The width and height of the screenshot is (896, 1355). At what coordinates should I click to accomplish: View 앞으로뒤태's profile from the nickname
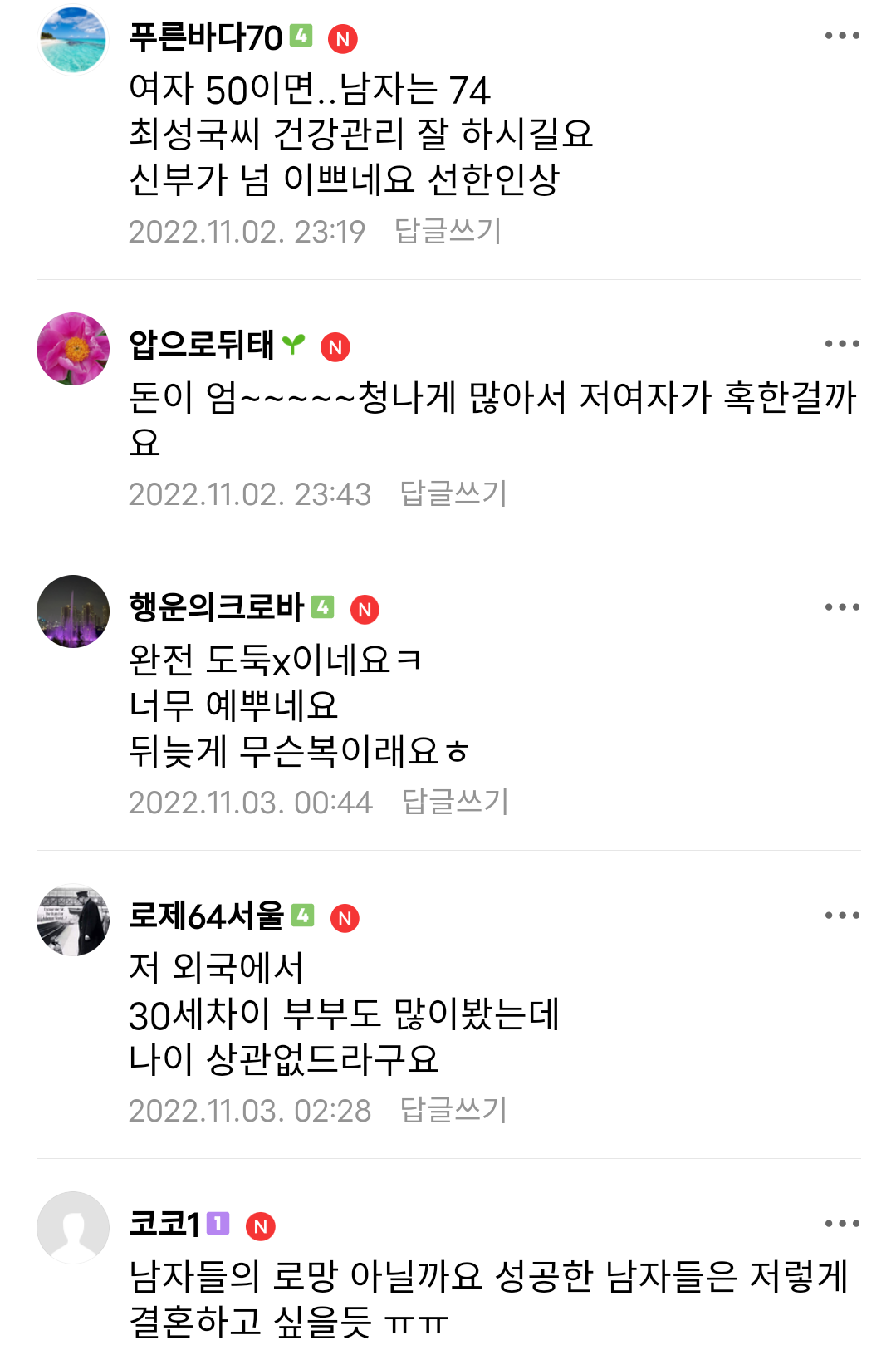pos(201,344)
